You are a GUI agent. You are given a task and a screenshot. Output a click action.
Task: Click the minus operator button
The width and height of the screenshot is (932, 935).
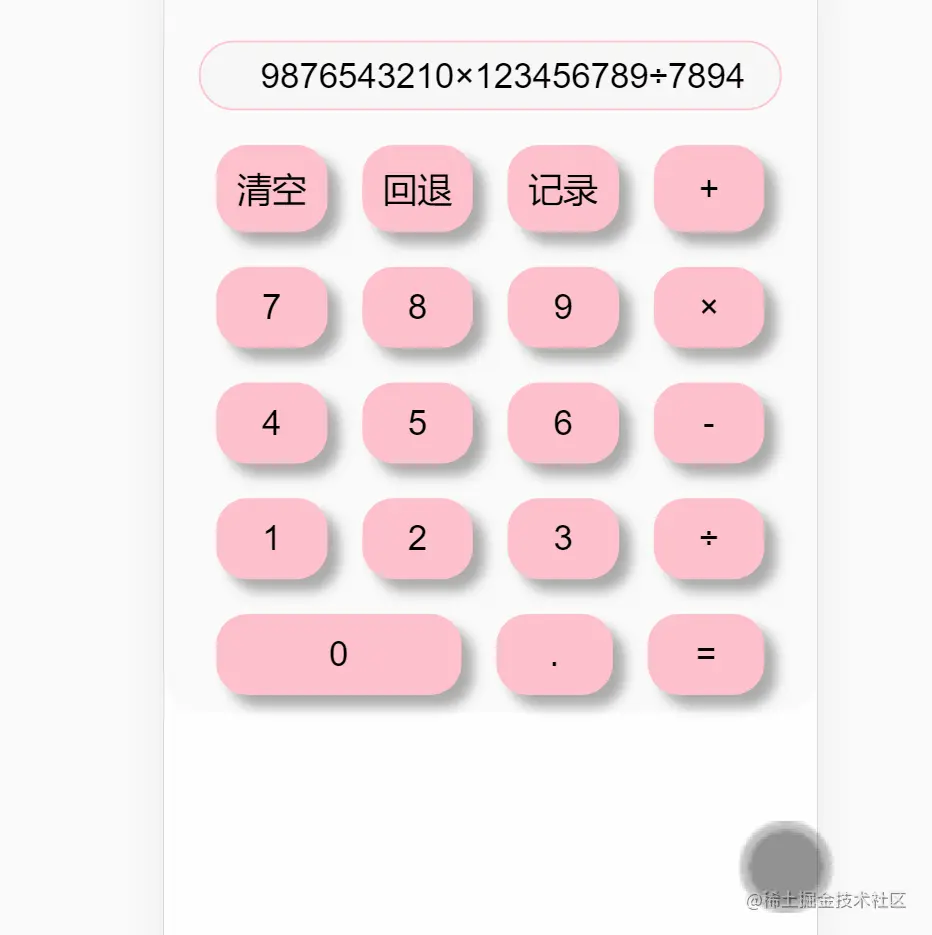(708, 423)
